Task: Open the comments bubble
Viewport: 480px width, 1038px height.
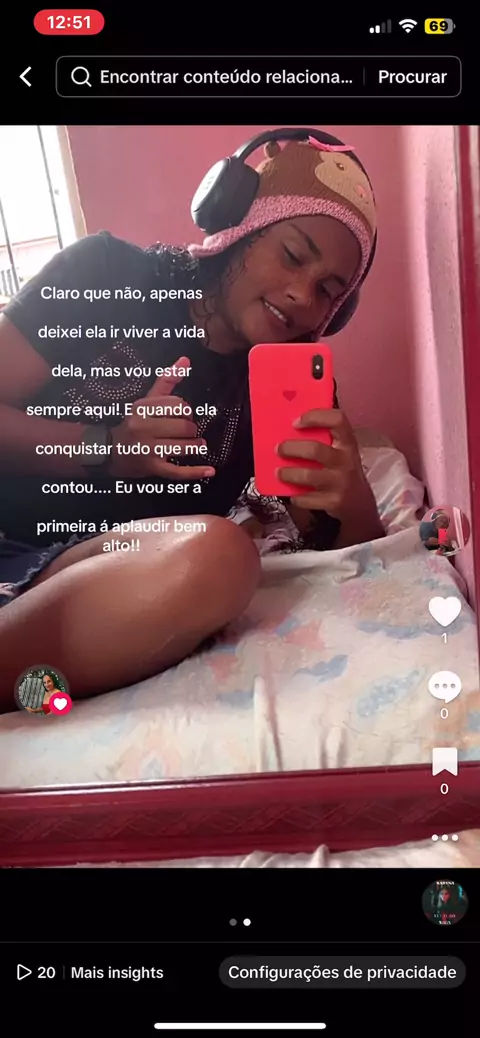Action: (444, 686)
